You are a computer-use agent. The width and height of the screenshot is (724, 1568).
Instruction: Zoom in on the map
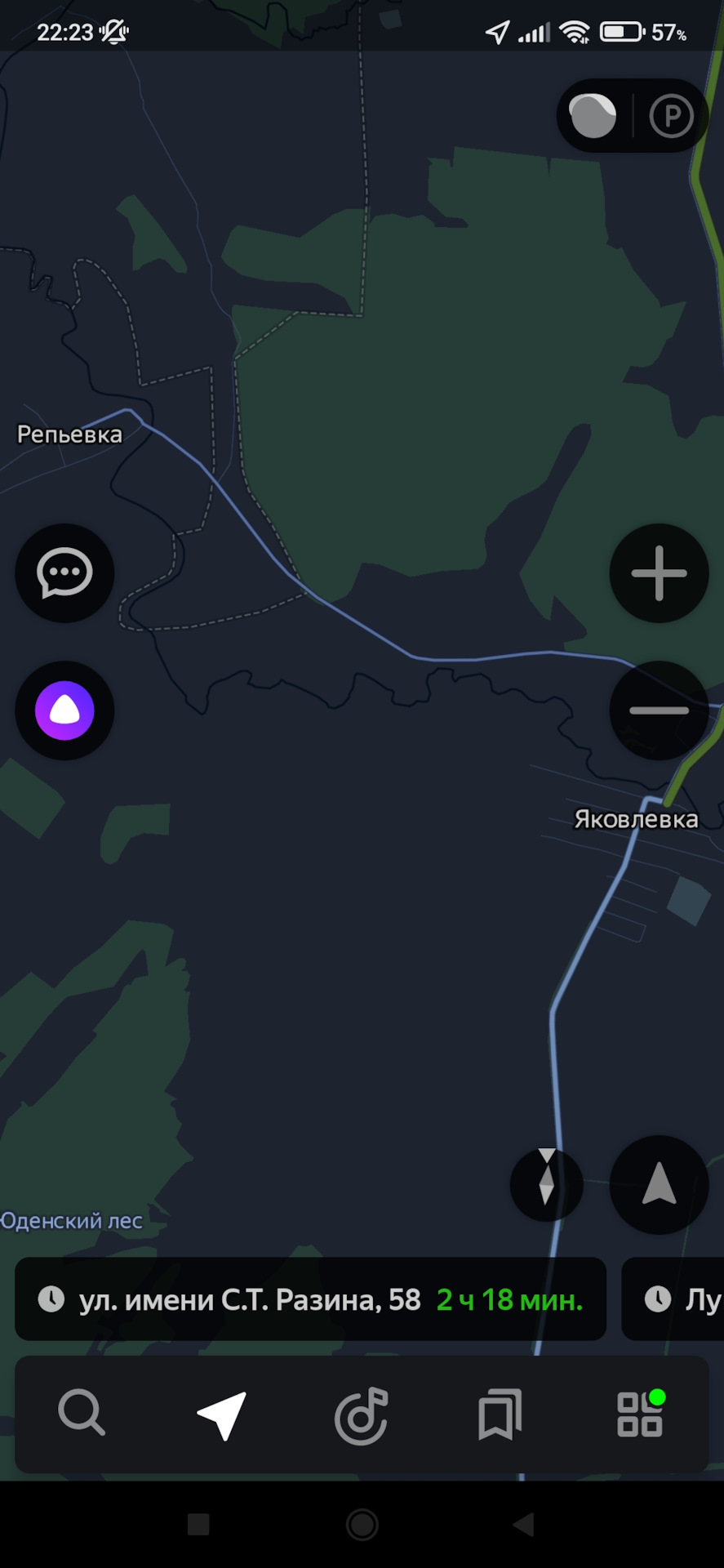[659, 573]
